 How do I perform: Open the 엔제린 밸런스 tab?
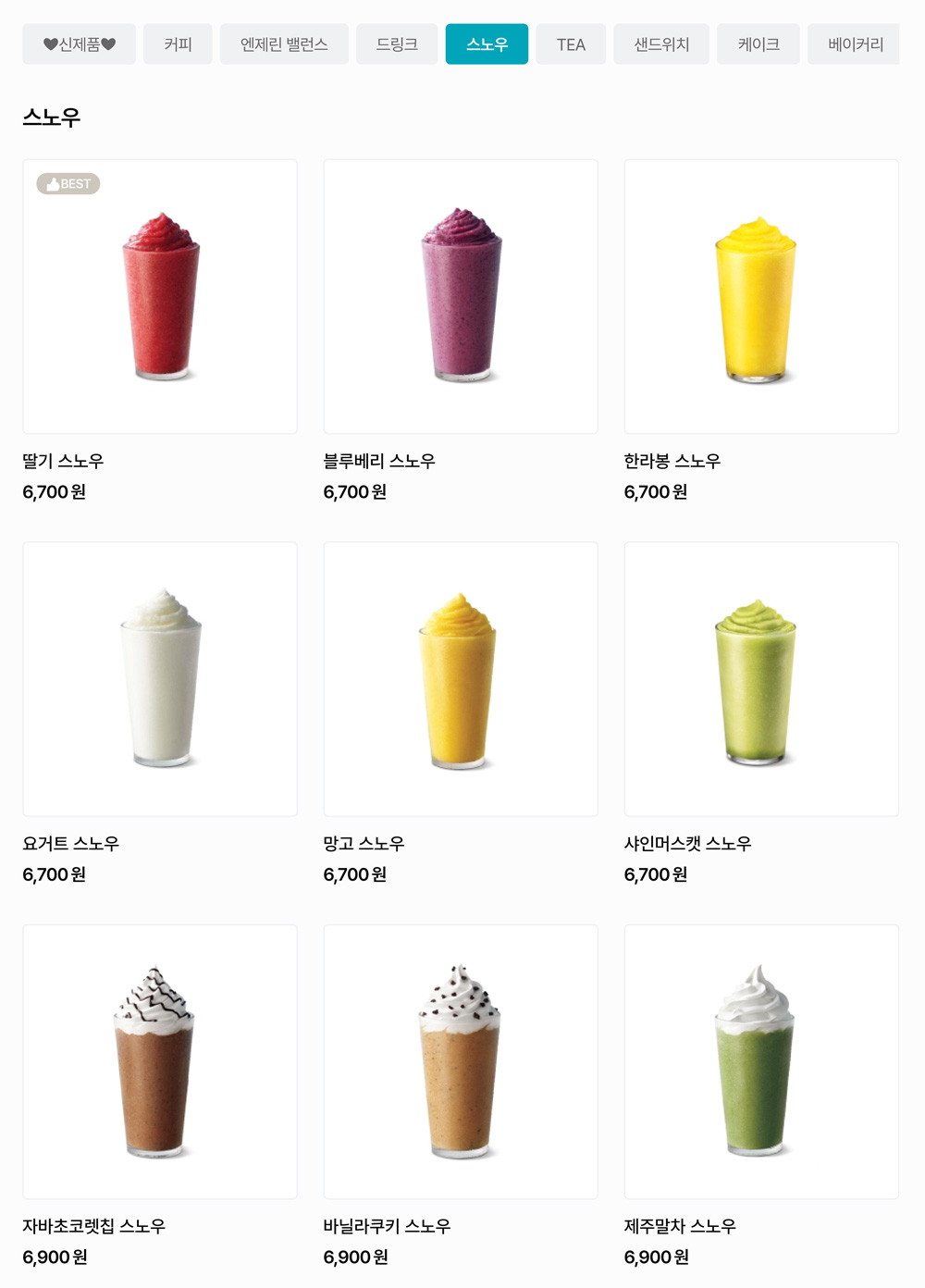(284, 44)
